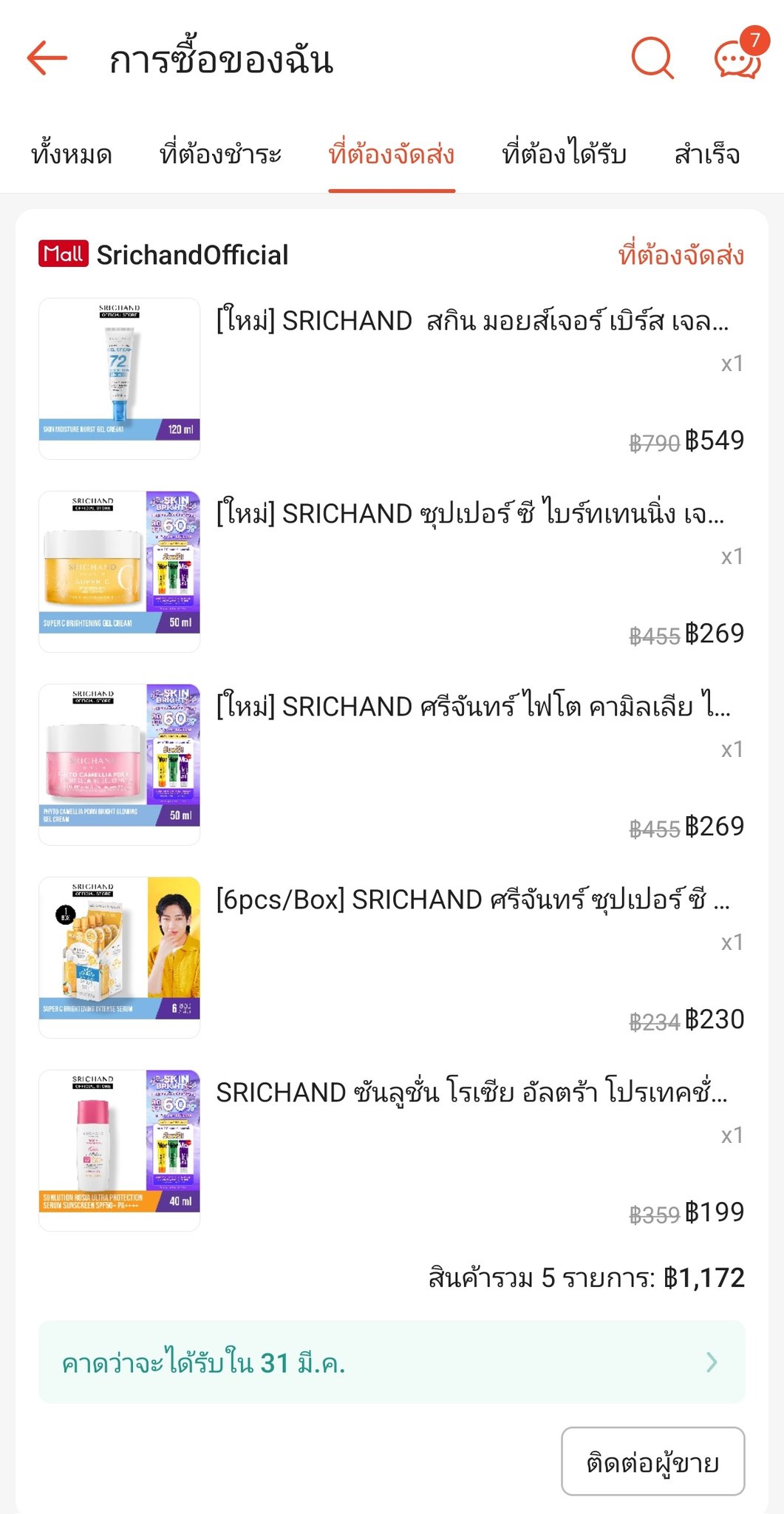
Task: Visit the SrichandOfficial shop
Action: pyautogui.click(x=192, y=255)
